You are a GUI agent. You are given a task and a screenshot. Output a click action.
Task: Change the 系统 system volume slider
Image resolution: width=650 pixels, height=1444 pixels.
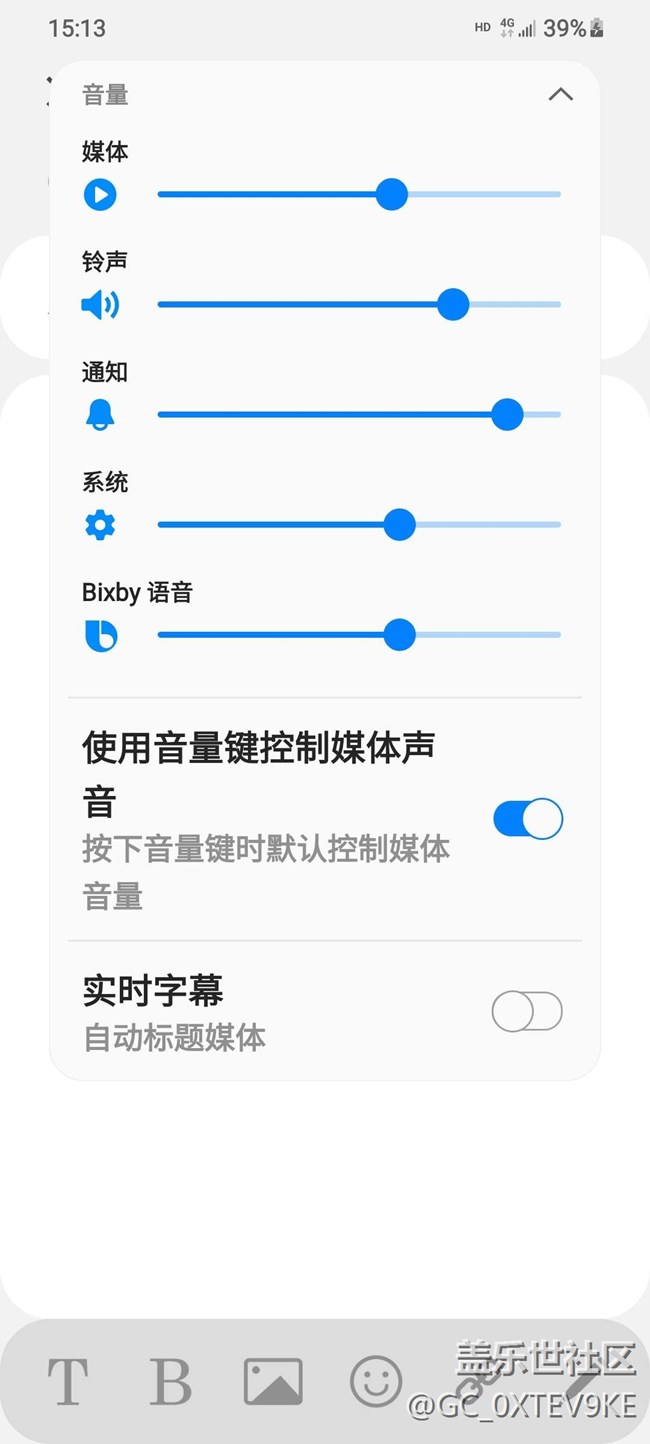point(359,524)
